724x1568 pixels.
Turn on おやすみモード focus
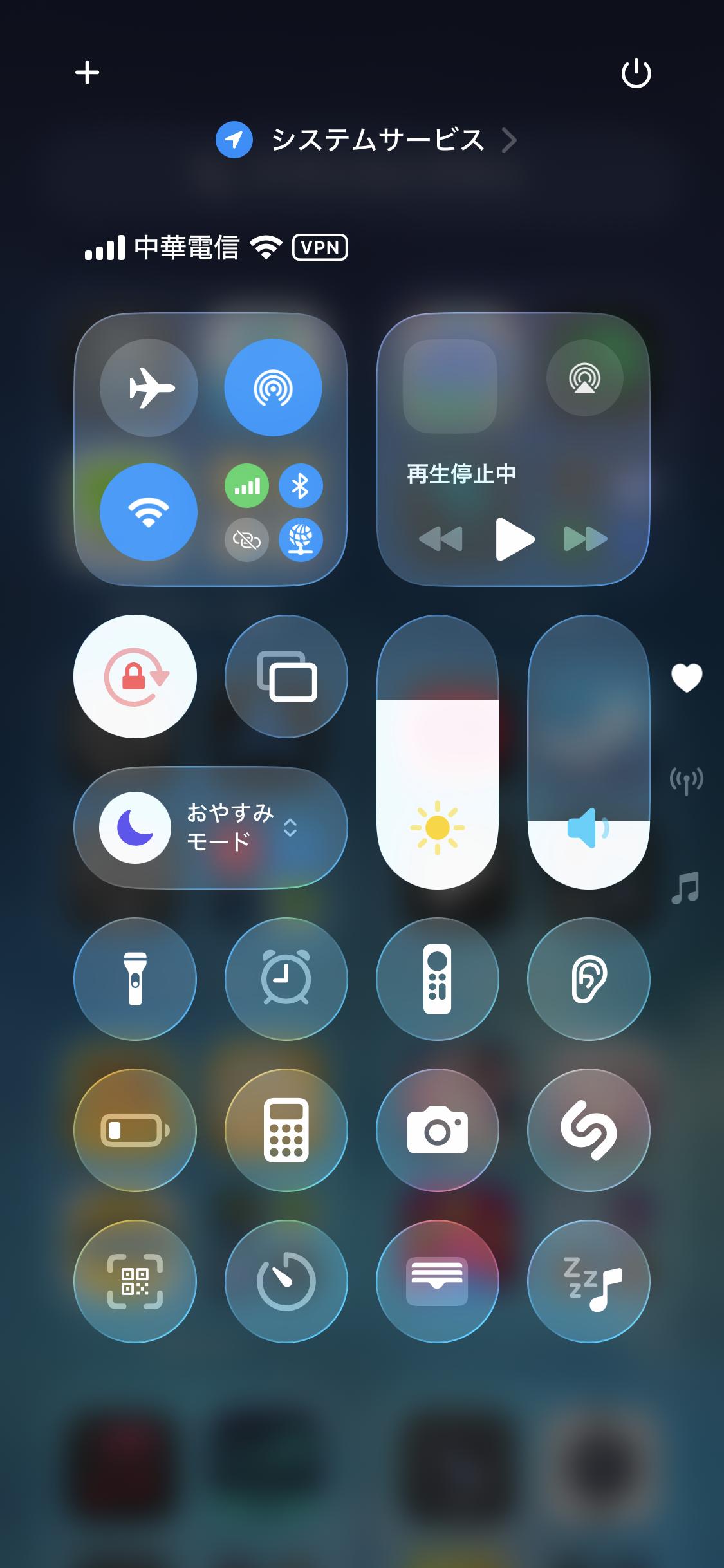[135, 828]
